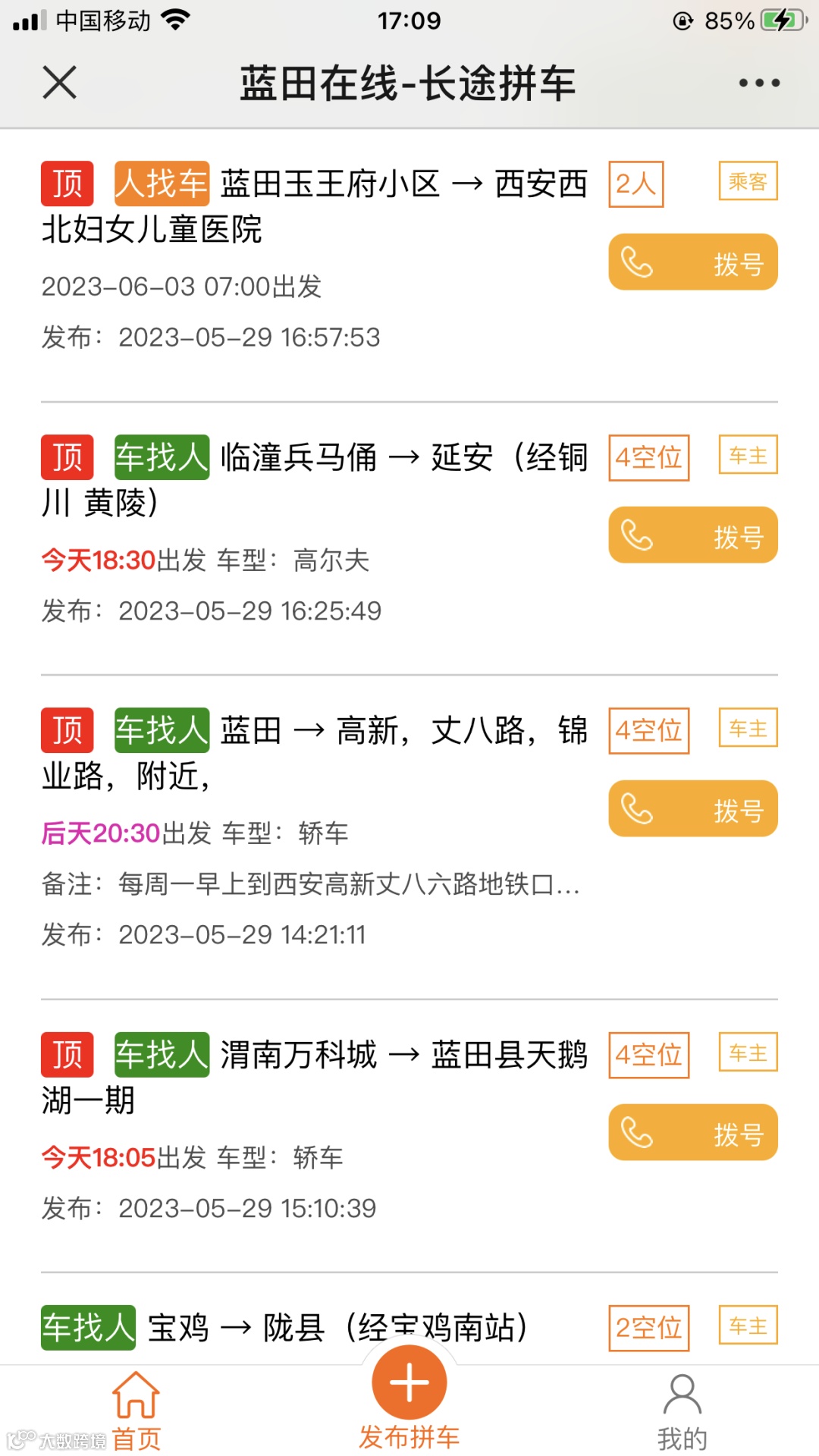The height and width of the screenshot is (1456, 819).
Task: Dial the passenger going to 西安西北妇女儿童医院
Action: point(692,262)
